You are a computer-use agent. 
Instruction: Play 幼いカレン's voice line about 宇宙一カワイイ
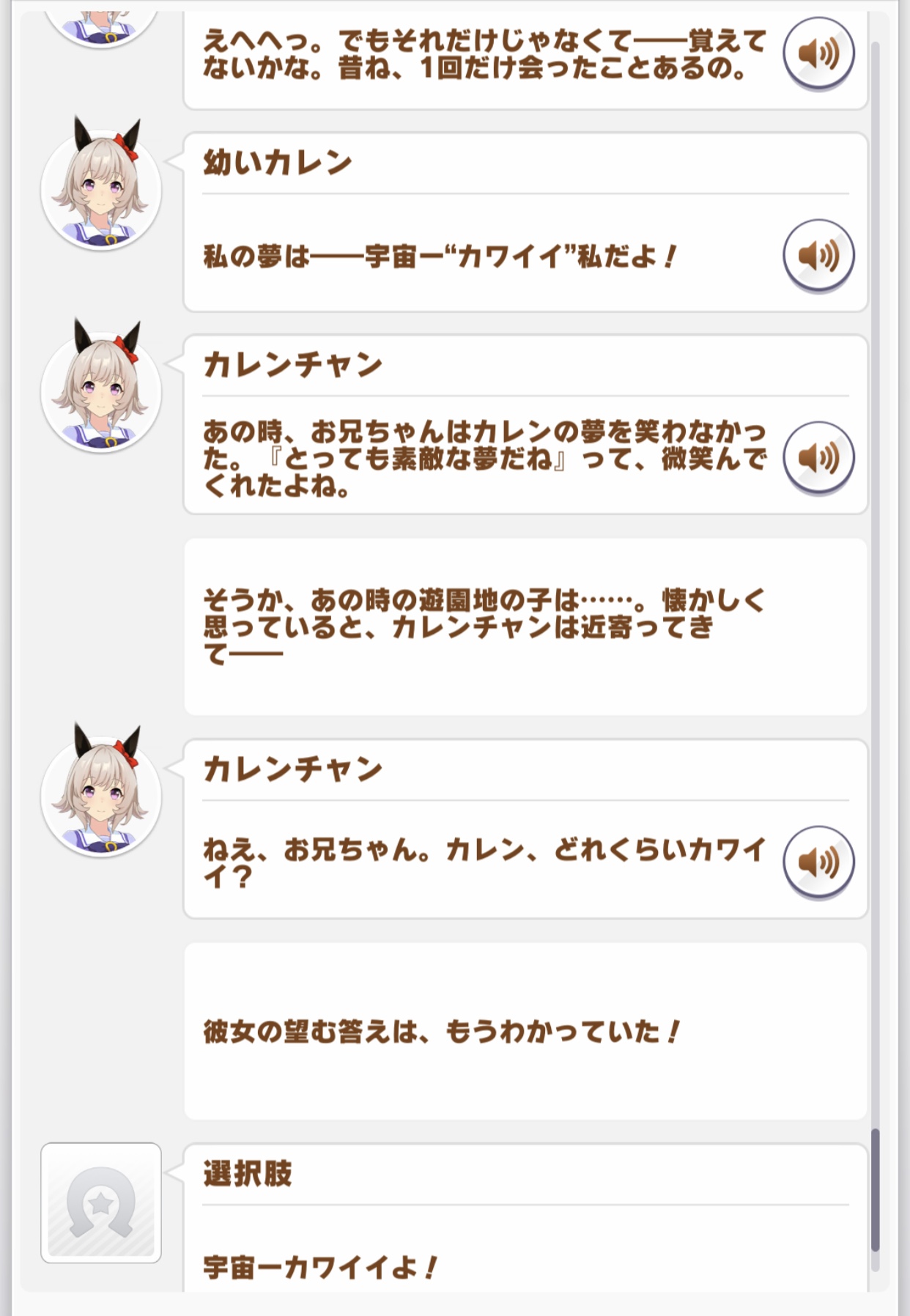[x=818, y=256]
